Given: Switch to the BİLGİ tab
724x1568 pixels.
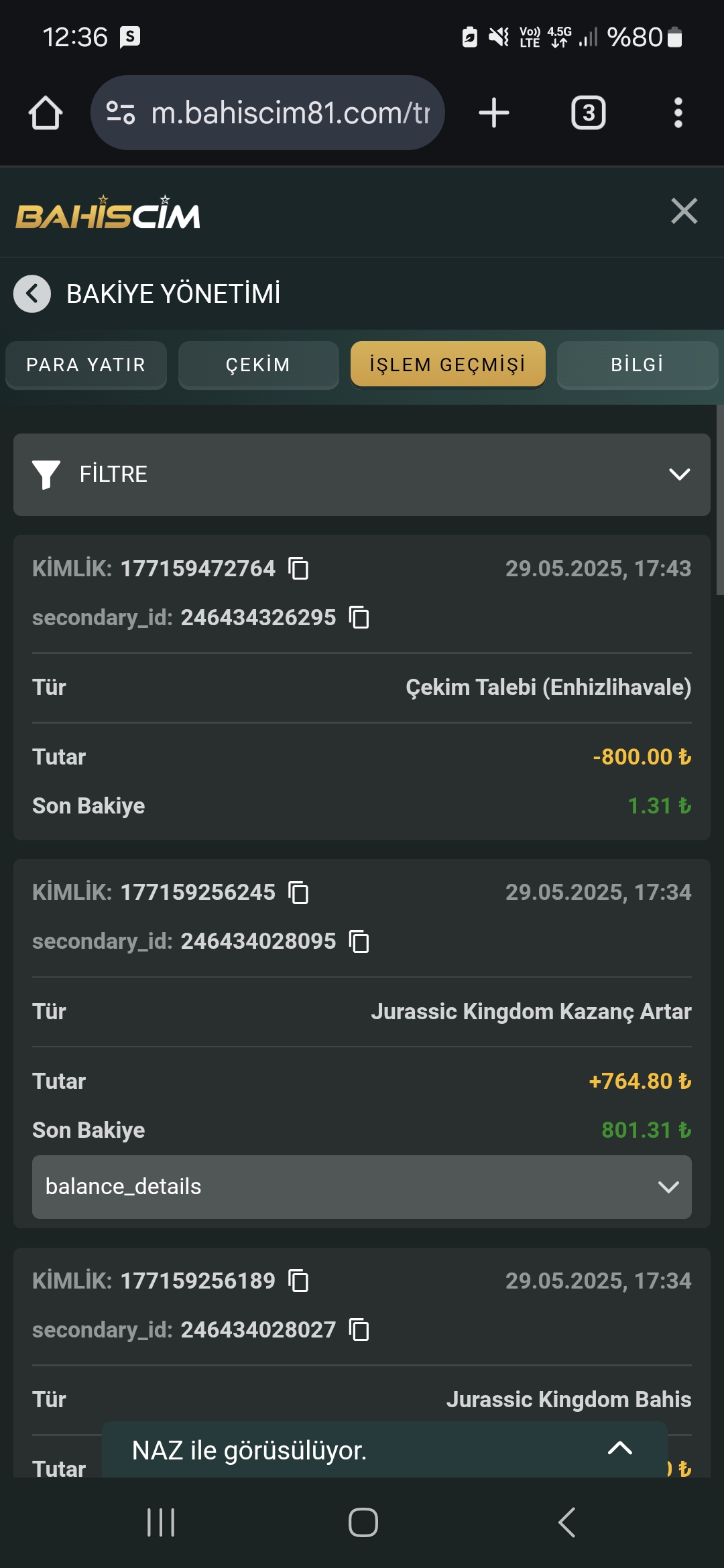Looking at the screenshot, I should point(637,365).
